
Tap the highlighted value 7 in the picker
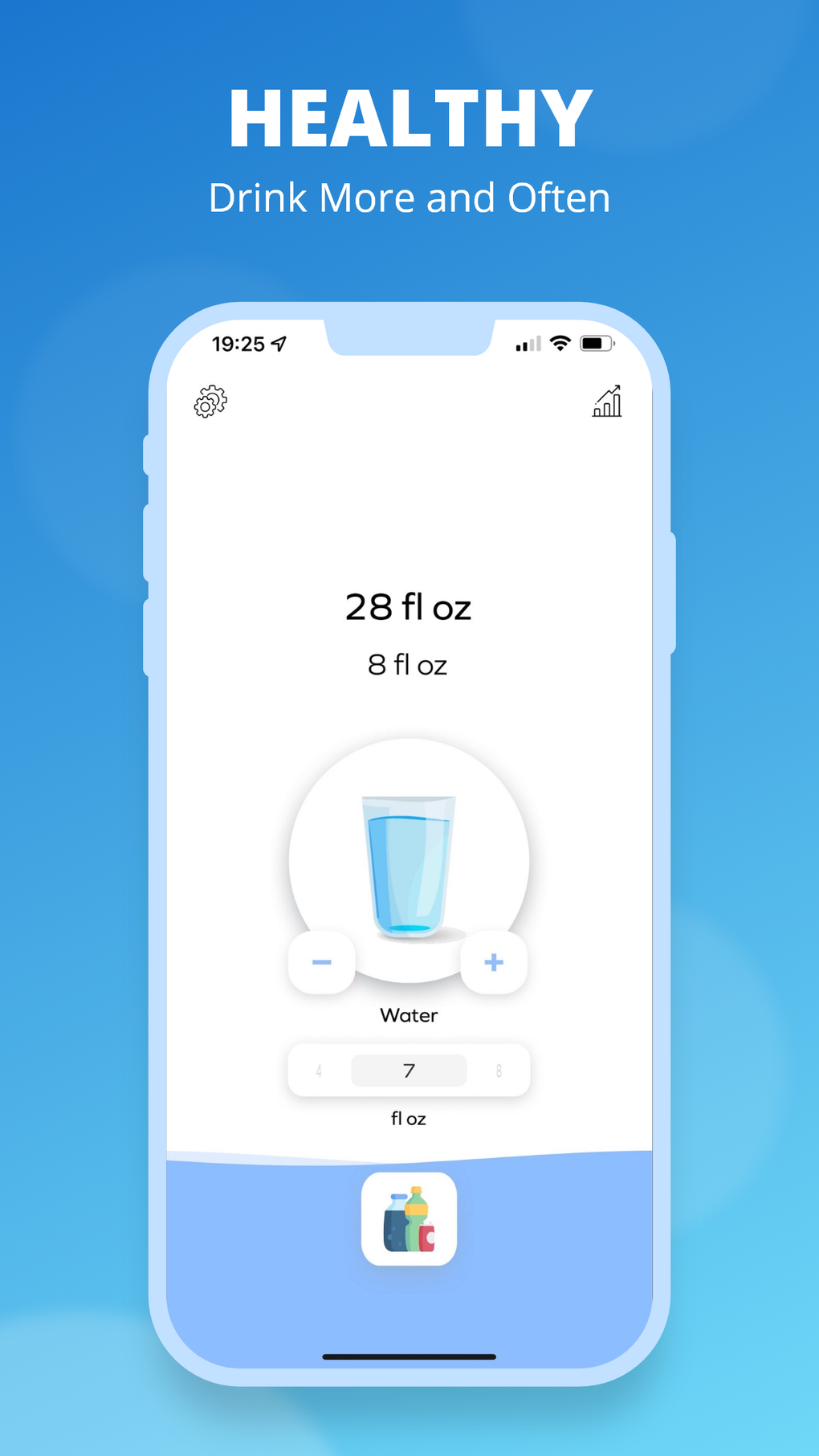(x=409, y=1071)
